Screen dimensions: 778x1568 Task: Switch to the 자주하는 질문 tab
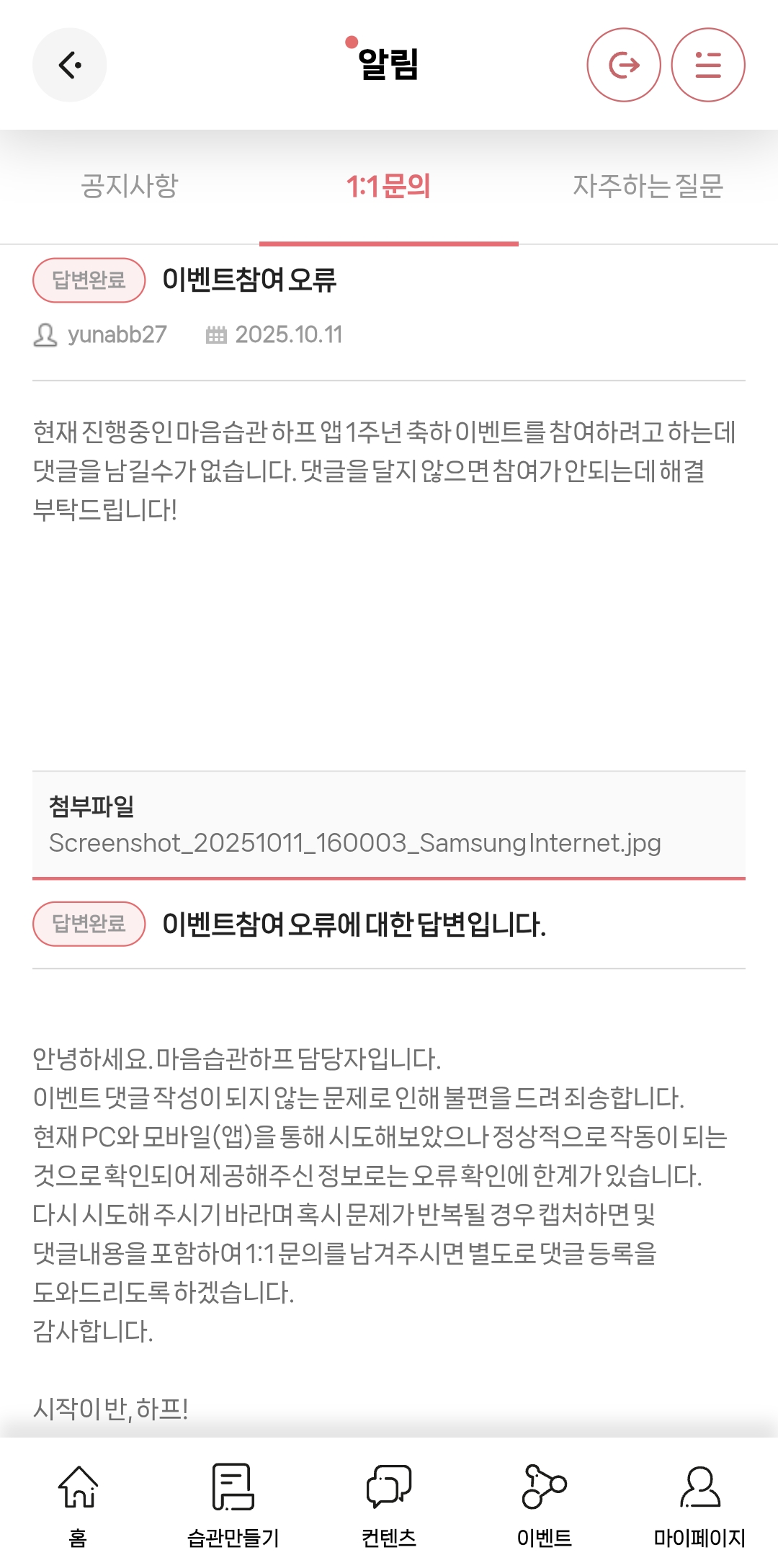[x=648, y=186]
